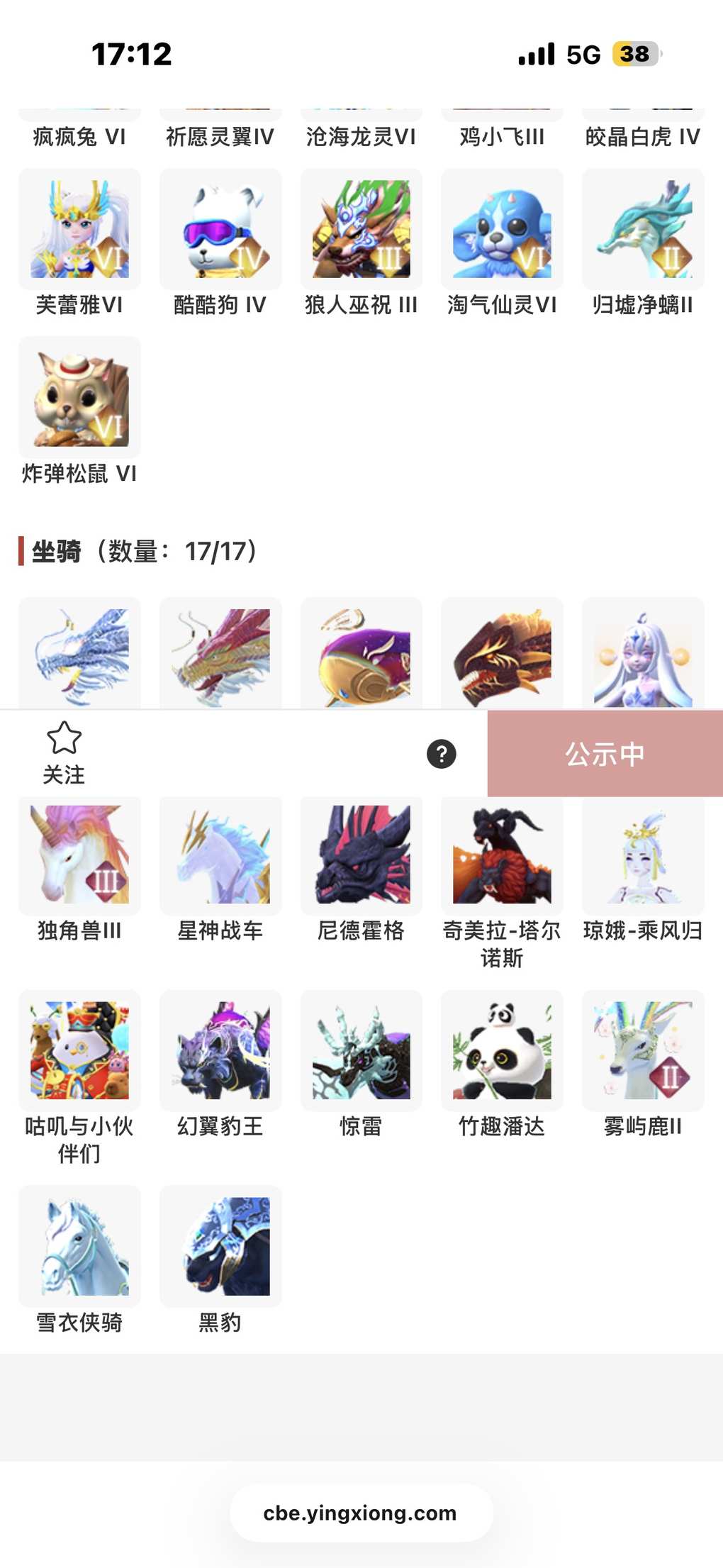Open the 星神战车 mount tile

(x=220, y=855)
